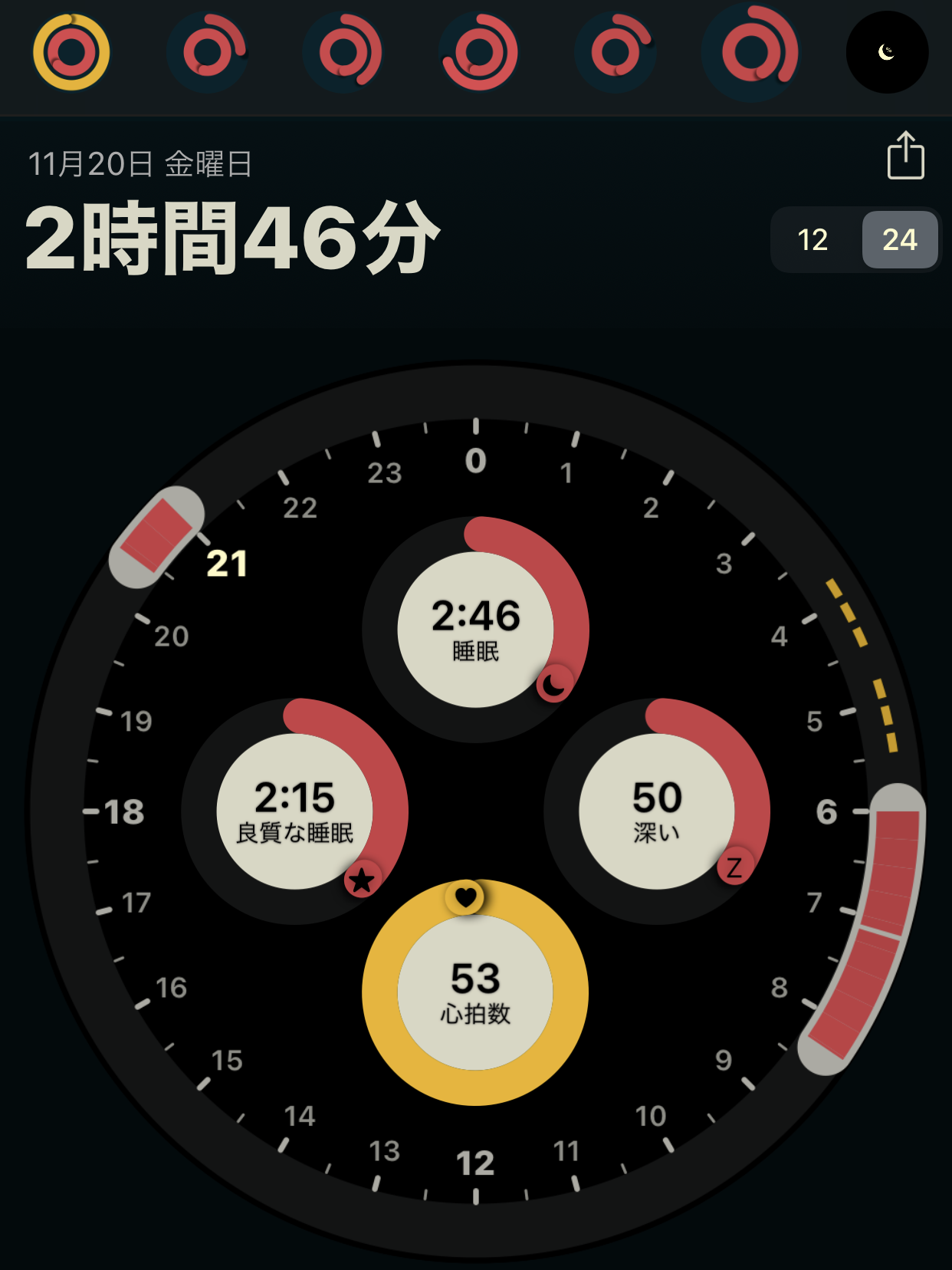Select the yellow-outlined day ring
The height and width of the screenshot is (1270, 952).
pos(71,52)
